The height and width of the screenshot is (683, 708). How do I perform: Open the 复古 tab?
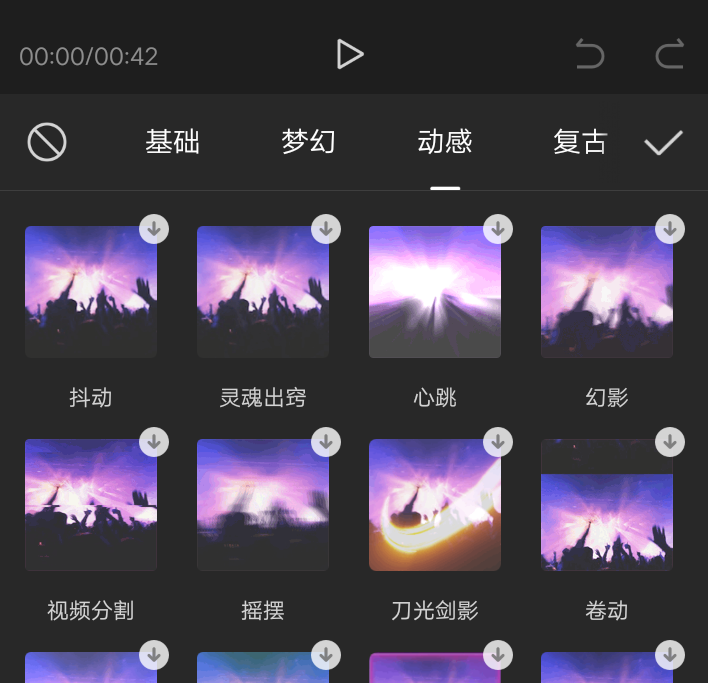pos(580,142)
